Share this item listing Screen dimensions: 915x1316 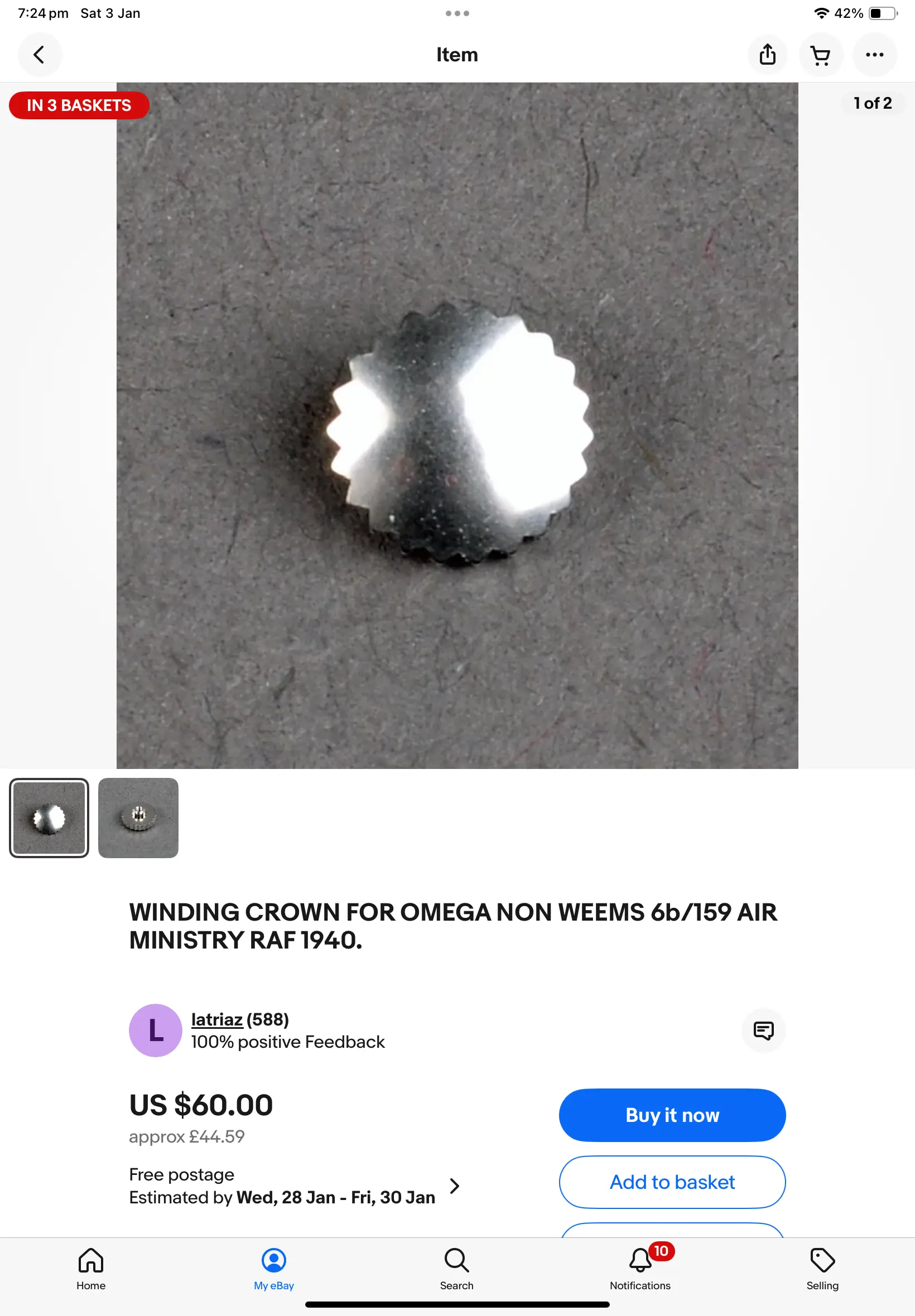click(x=767, y=55)
